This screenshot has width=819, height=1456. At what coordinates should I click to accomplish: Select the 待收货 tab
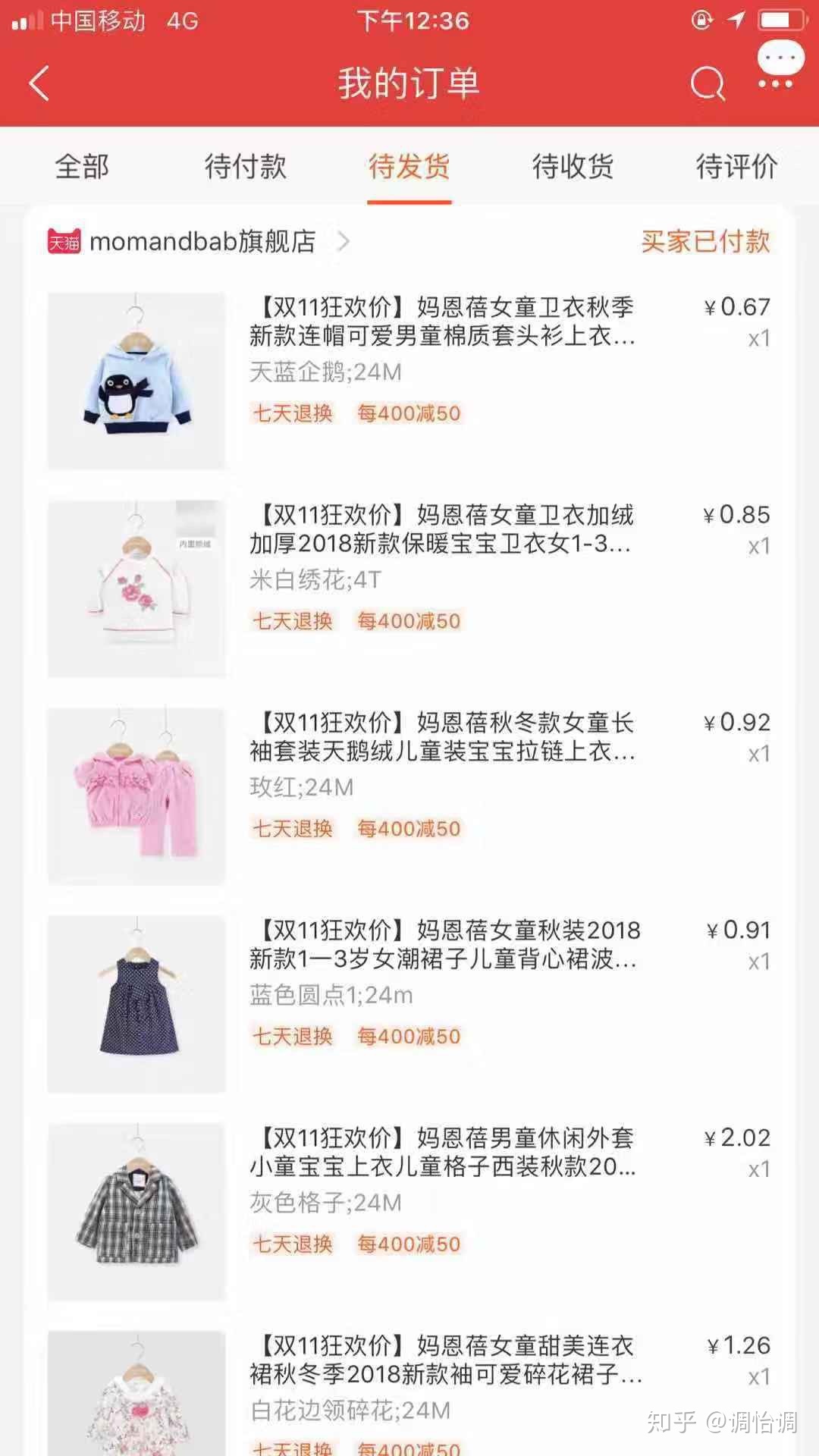(573, 166)
